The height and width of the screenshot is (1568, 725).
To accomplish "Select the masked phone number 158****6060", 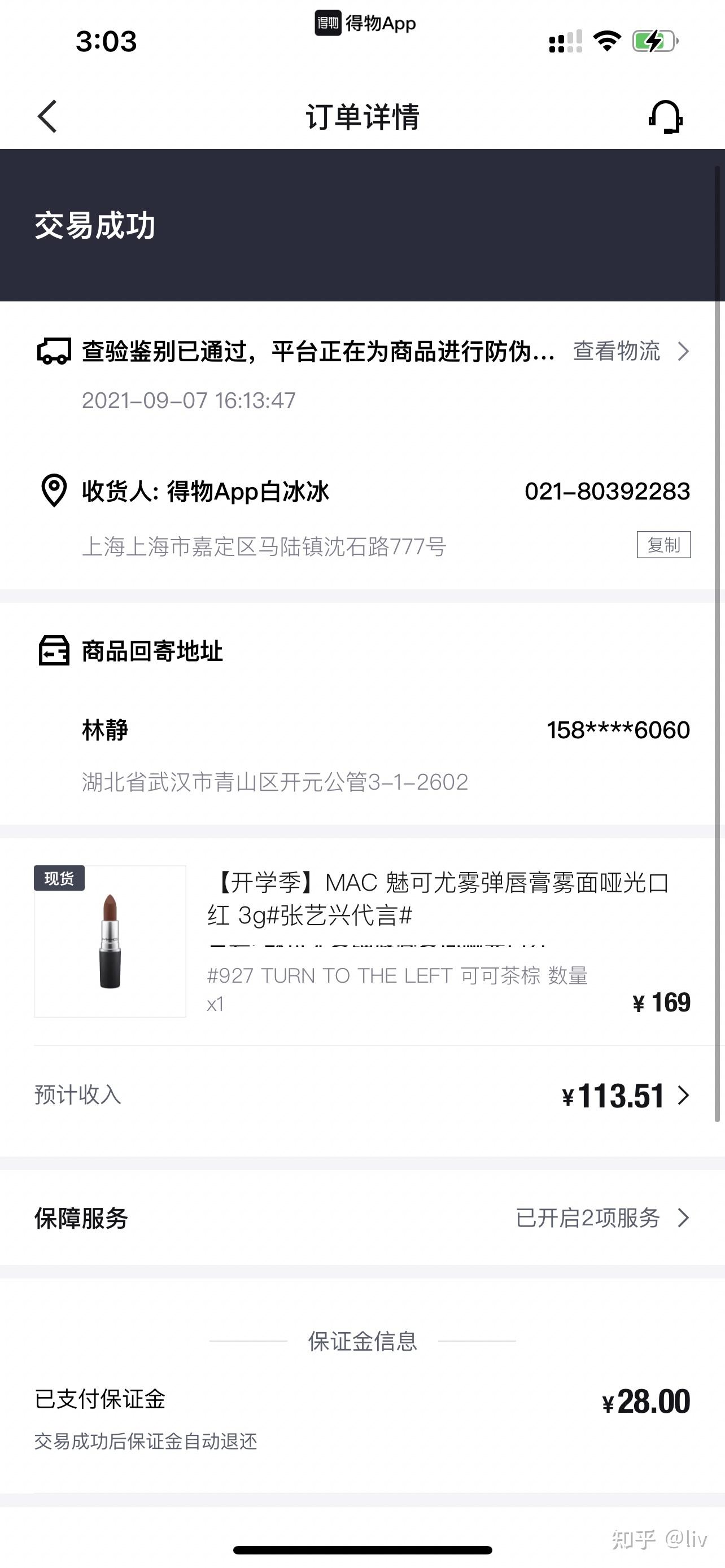I will [x=617, y=729].
